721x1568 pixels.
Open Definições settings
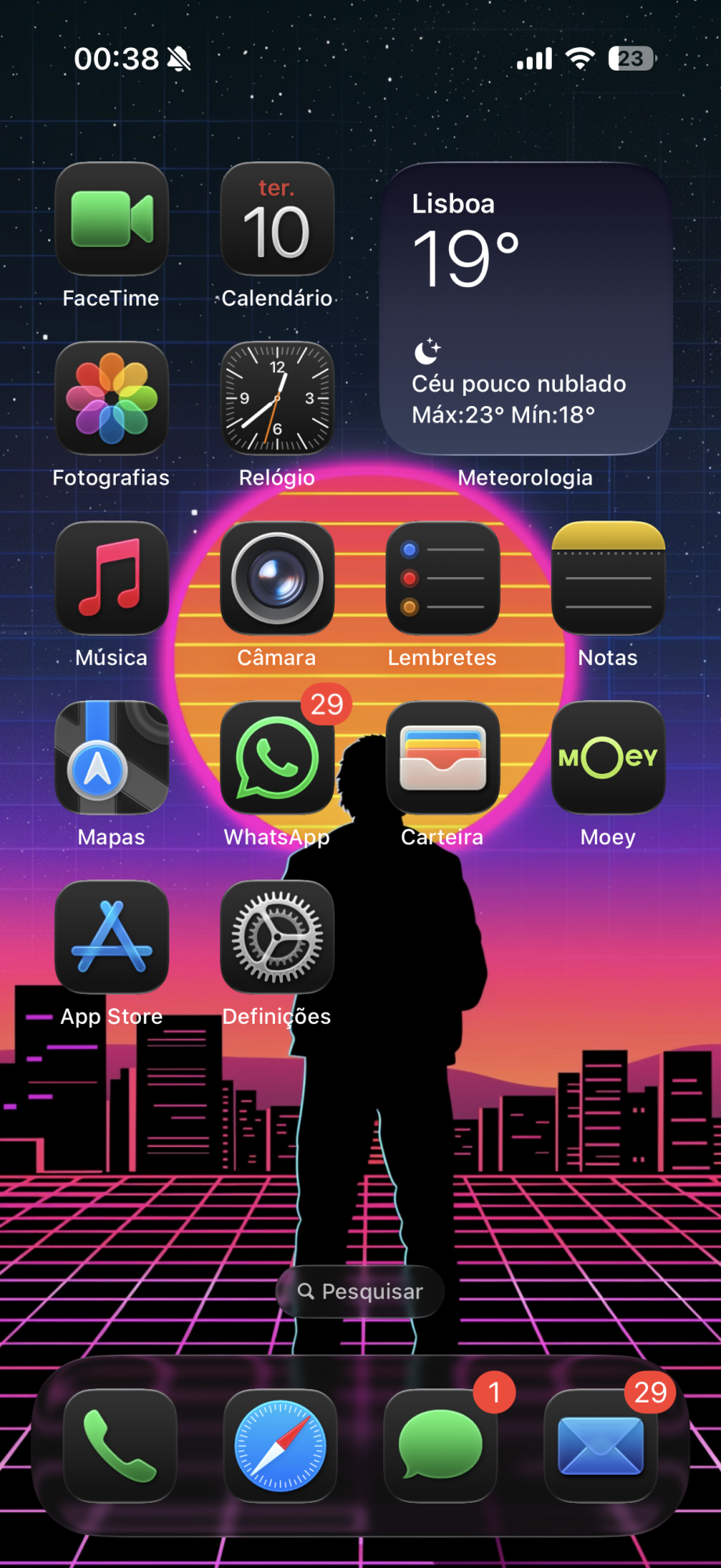(x=277, y=937)
